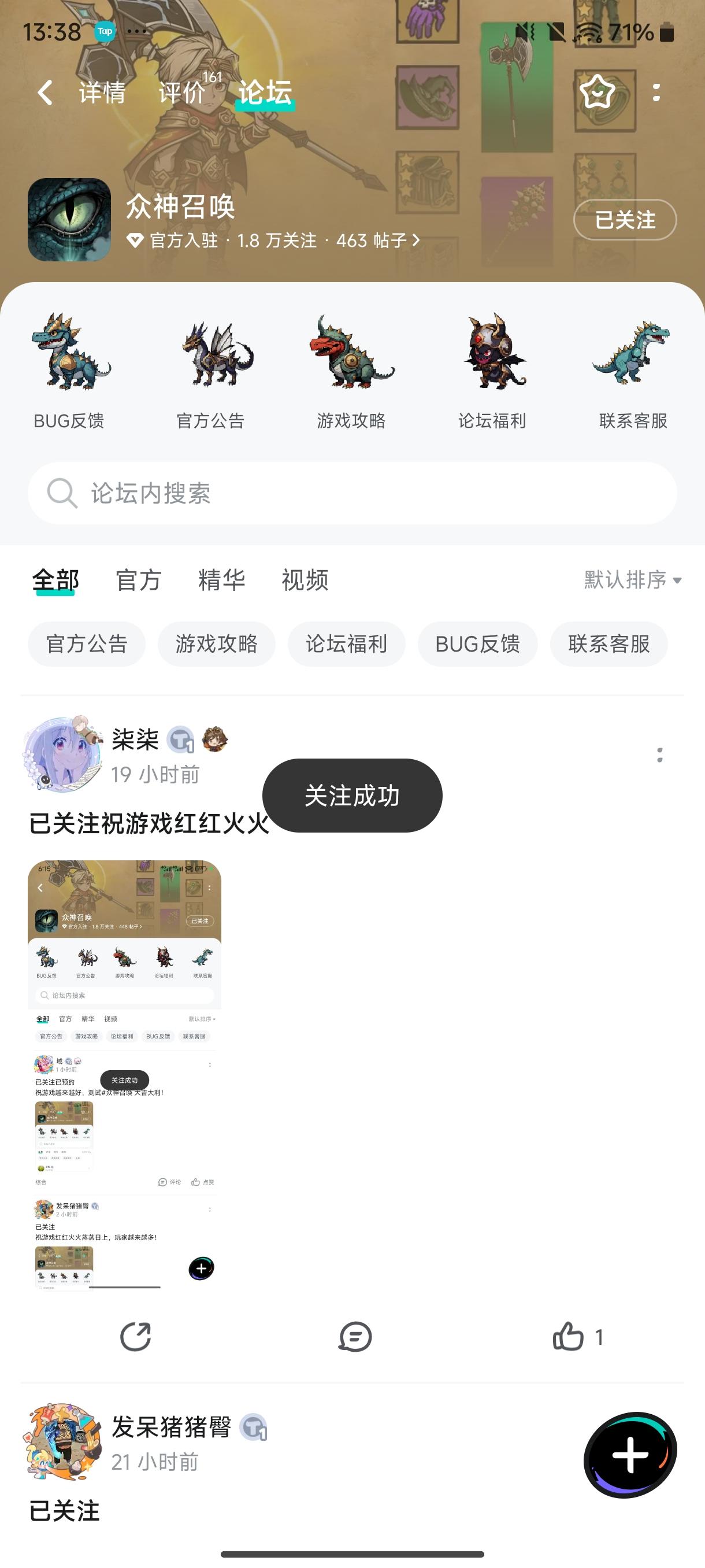This screenshot has height=1568, width=705.
Task: Tap the 已关注 button to unfollow
Action: (x=624, y=220)
